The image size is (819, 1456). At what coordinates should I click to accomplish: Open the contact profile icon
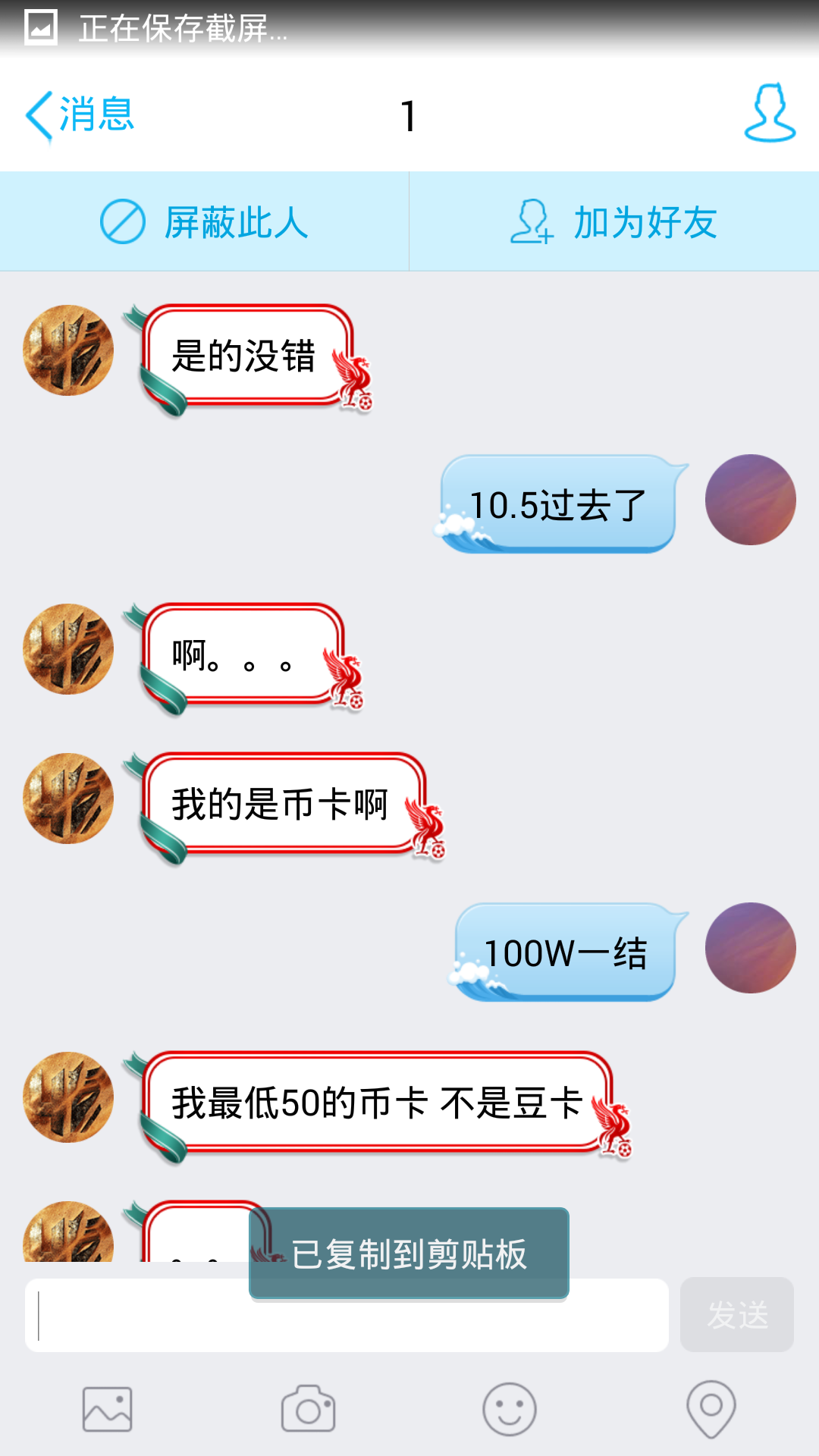[770, 113]
